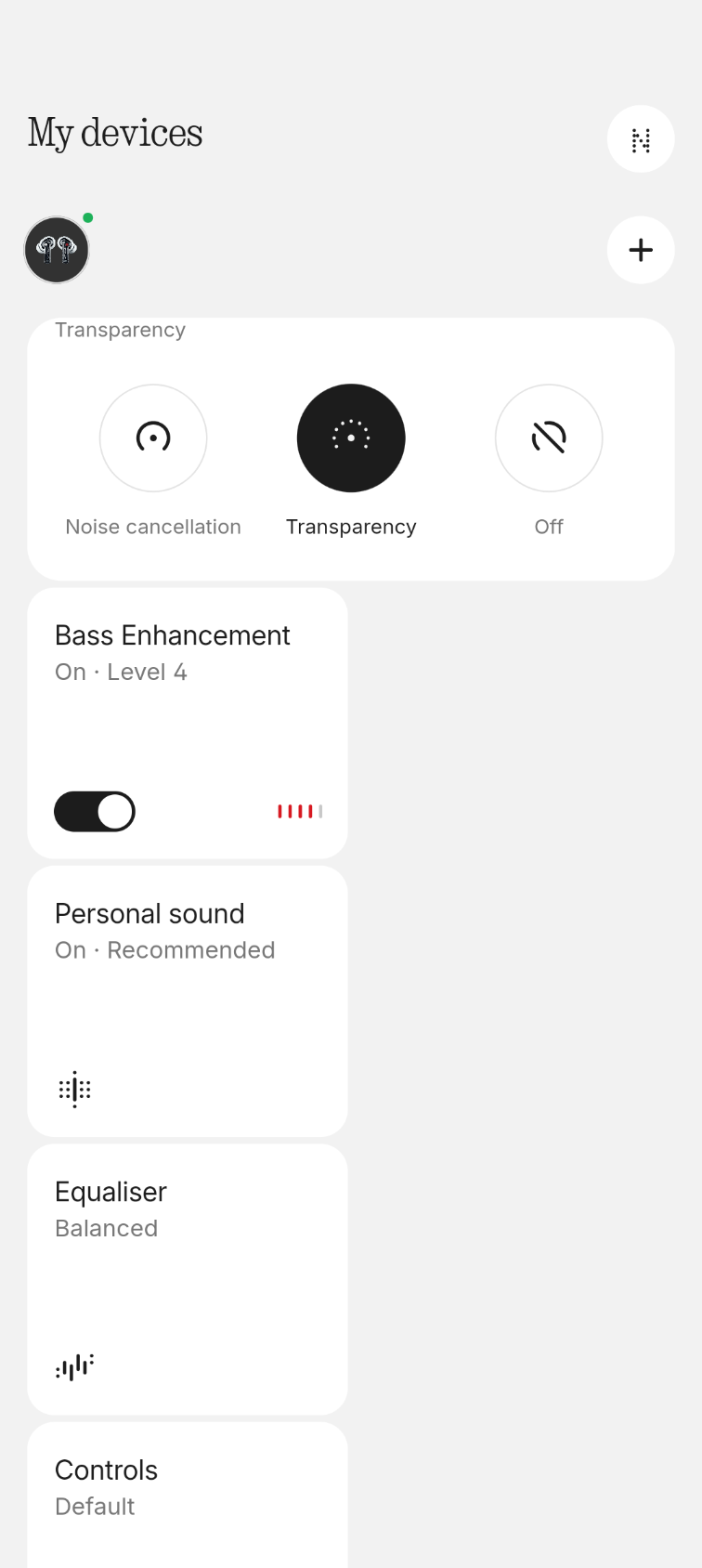Tap the Off listening mode icon
The width and height of the screenshot is (702, 1568).
(x=549, y=438)
